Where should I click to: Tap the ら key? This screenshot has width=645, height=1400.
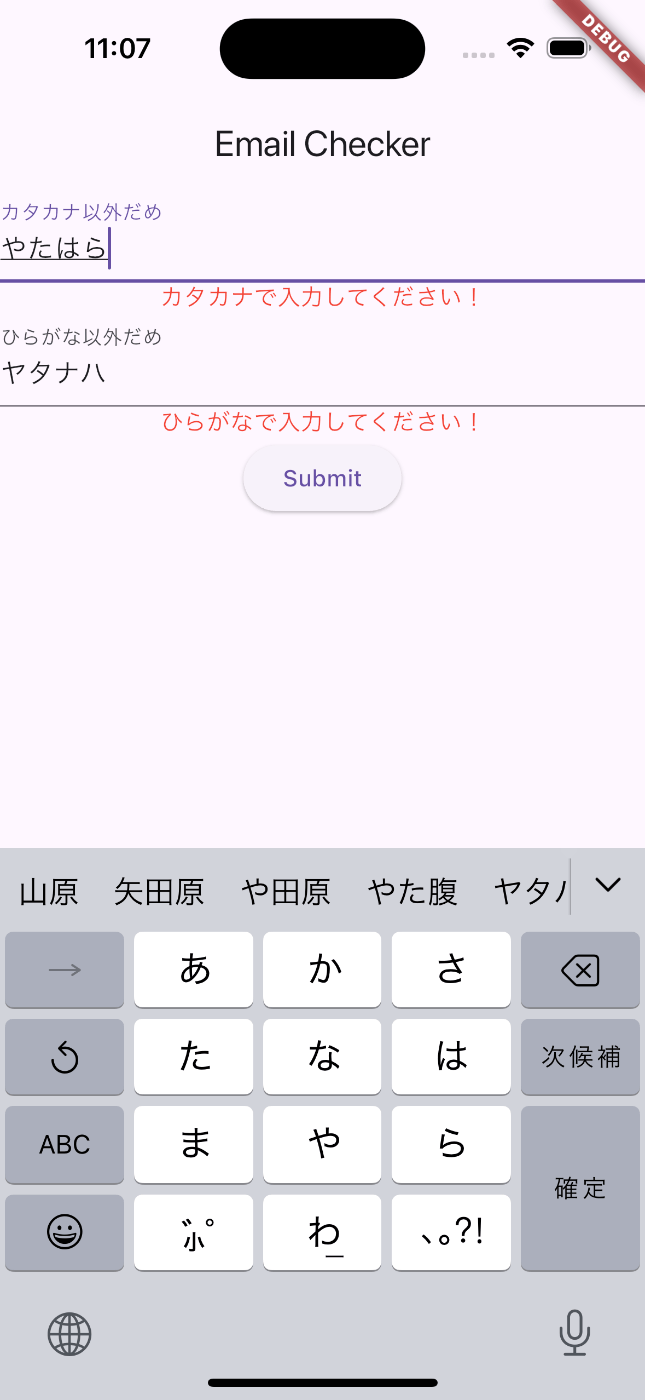pyautogui.click(x=451, y=1144)
